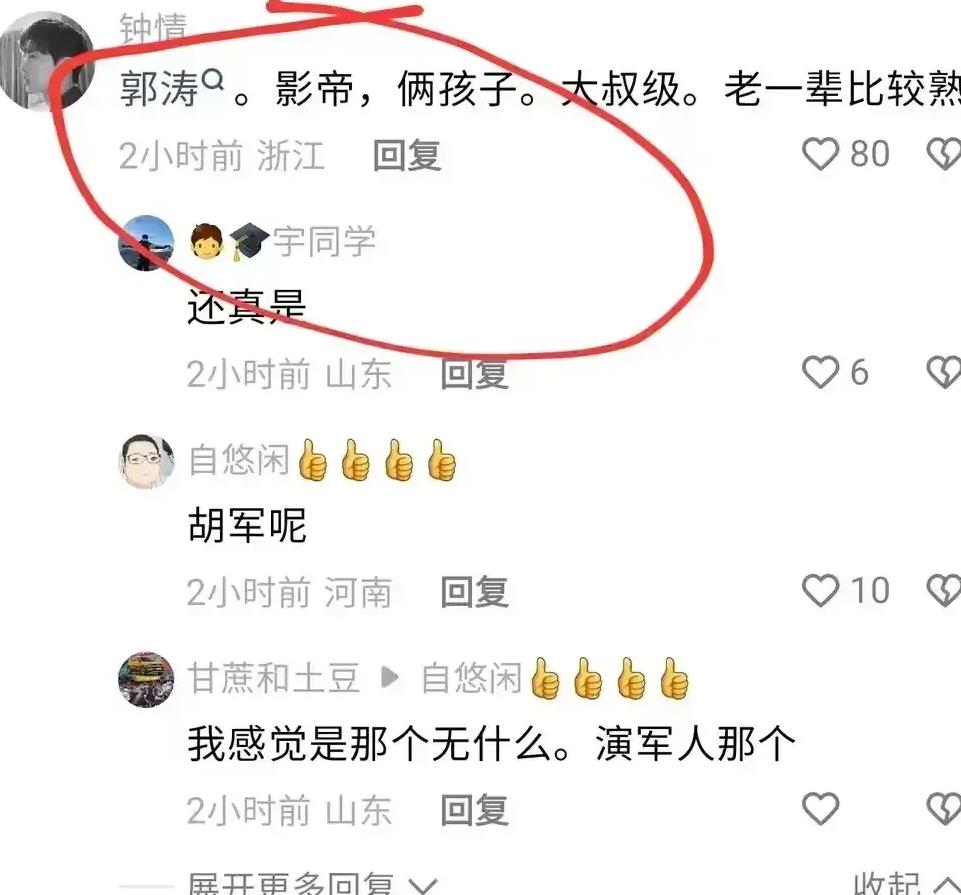Reply to 钟情's comment about 郭涛
The height and width of the screenshot is (895, 961).
(407, 156)
